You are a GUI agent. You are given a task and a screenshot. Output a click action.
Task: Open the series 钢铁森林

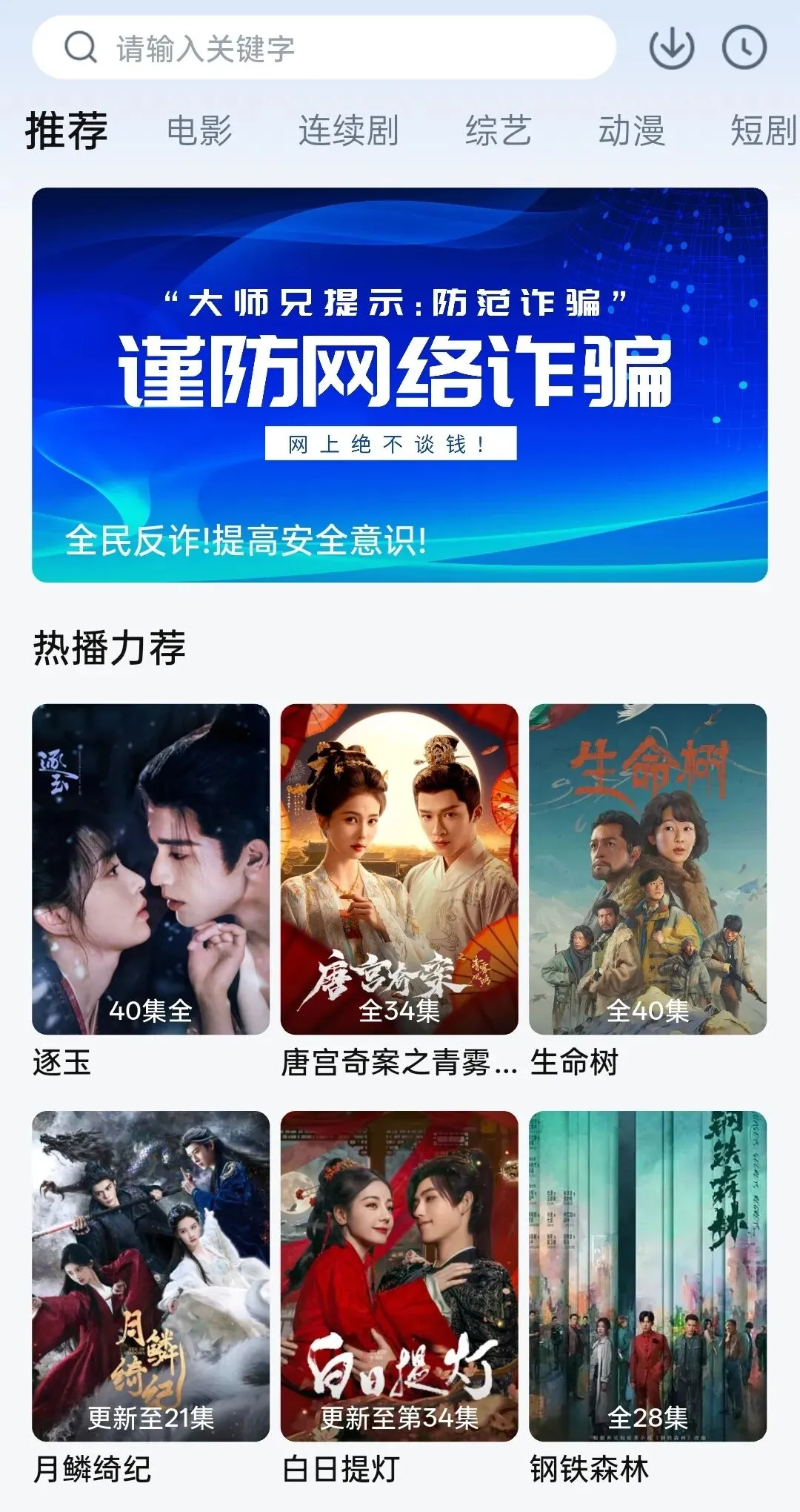point(647,1276)
